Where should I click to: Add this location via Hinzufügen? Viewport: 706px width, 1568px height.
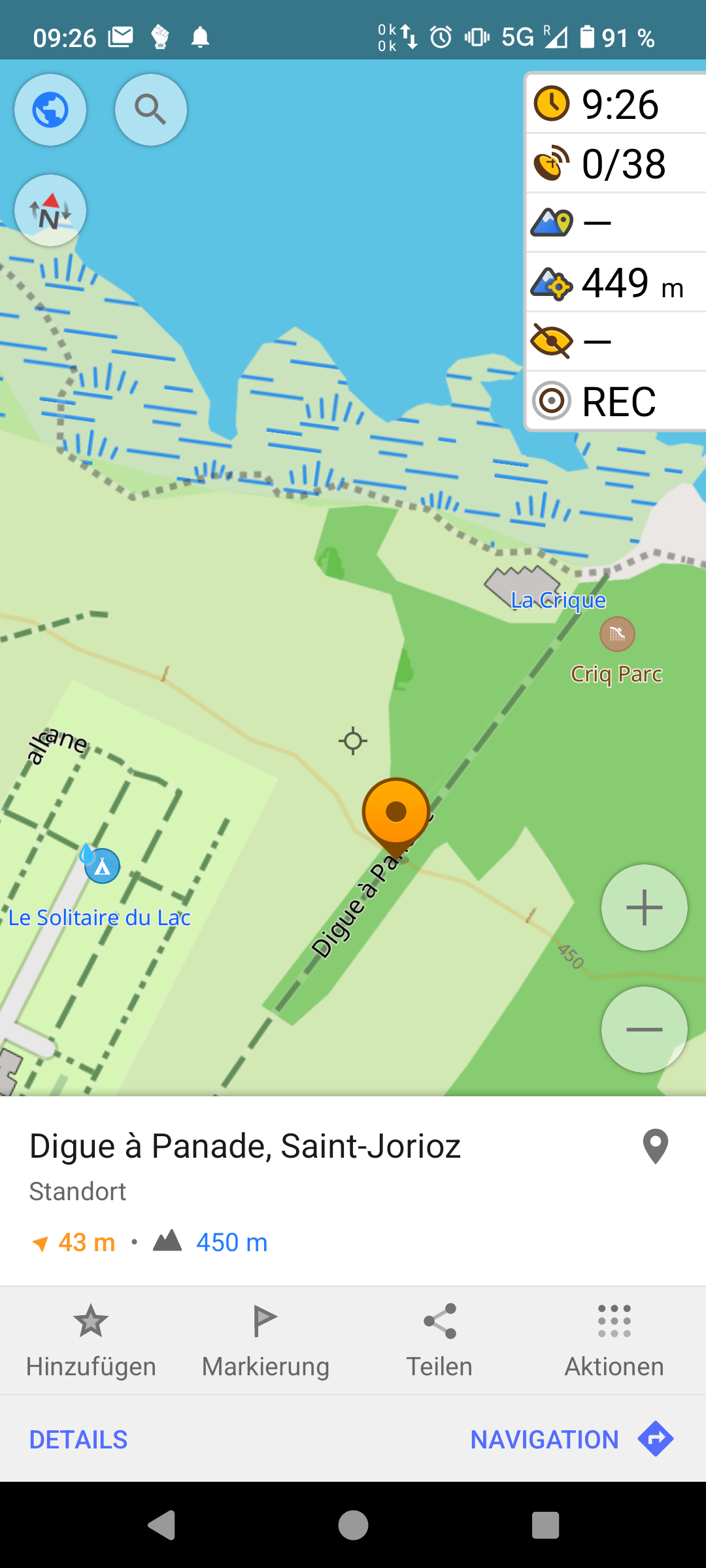tap(91, 1341)
